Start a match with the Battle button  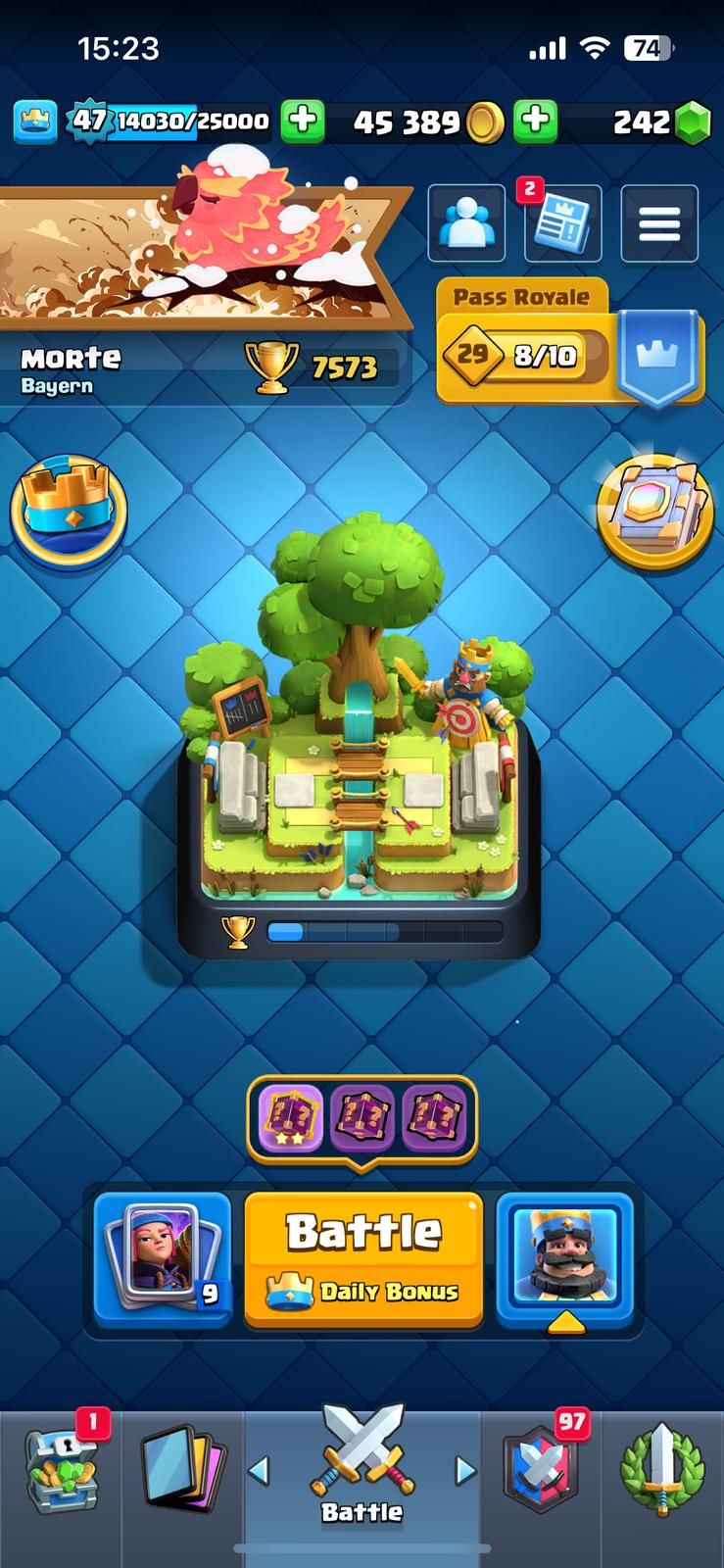click(x=363, y=1259)
